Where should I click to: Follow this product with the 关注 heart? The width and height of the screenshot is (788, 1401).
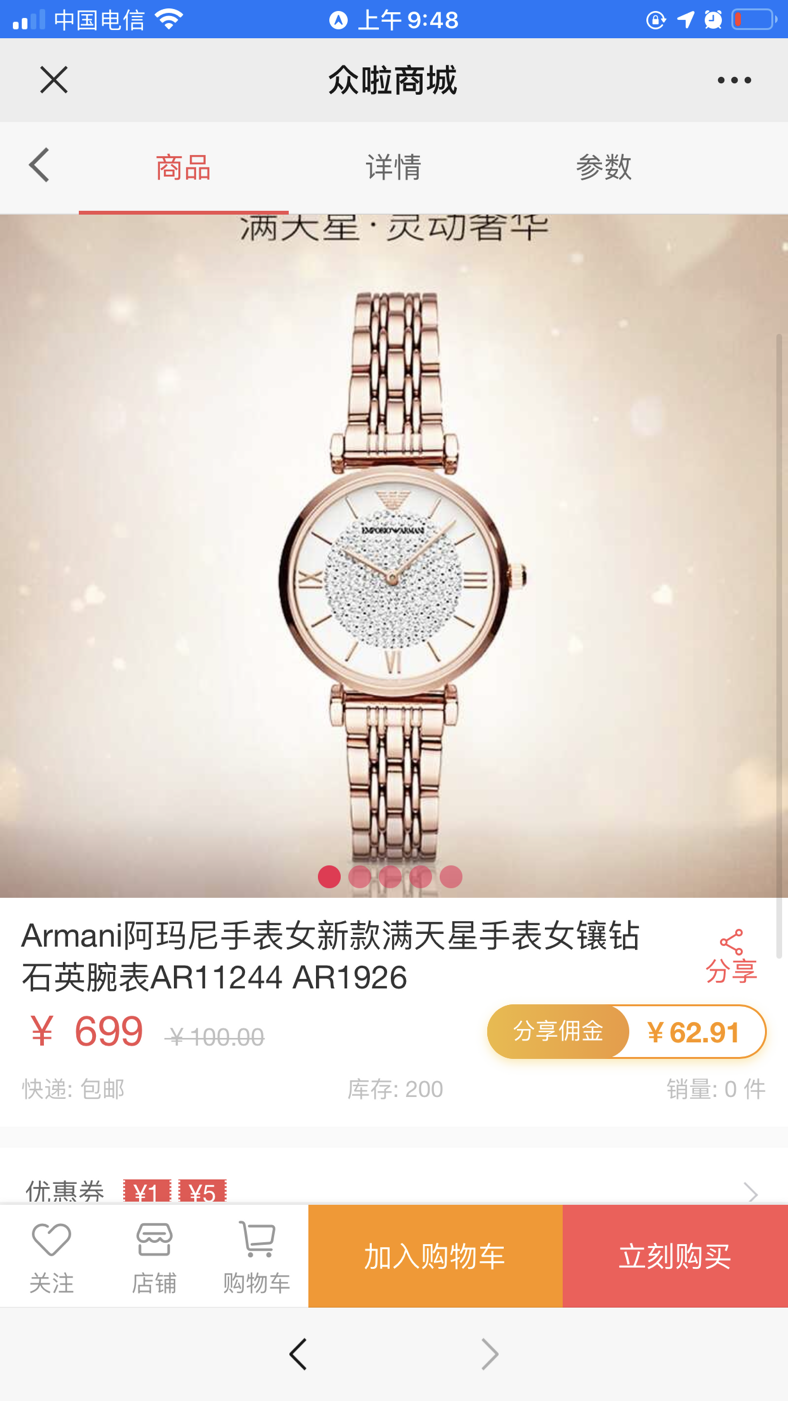[x=51, y=1257]
